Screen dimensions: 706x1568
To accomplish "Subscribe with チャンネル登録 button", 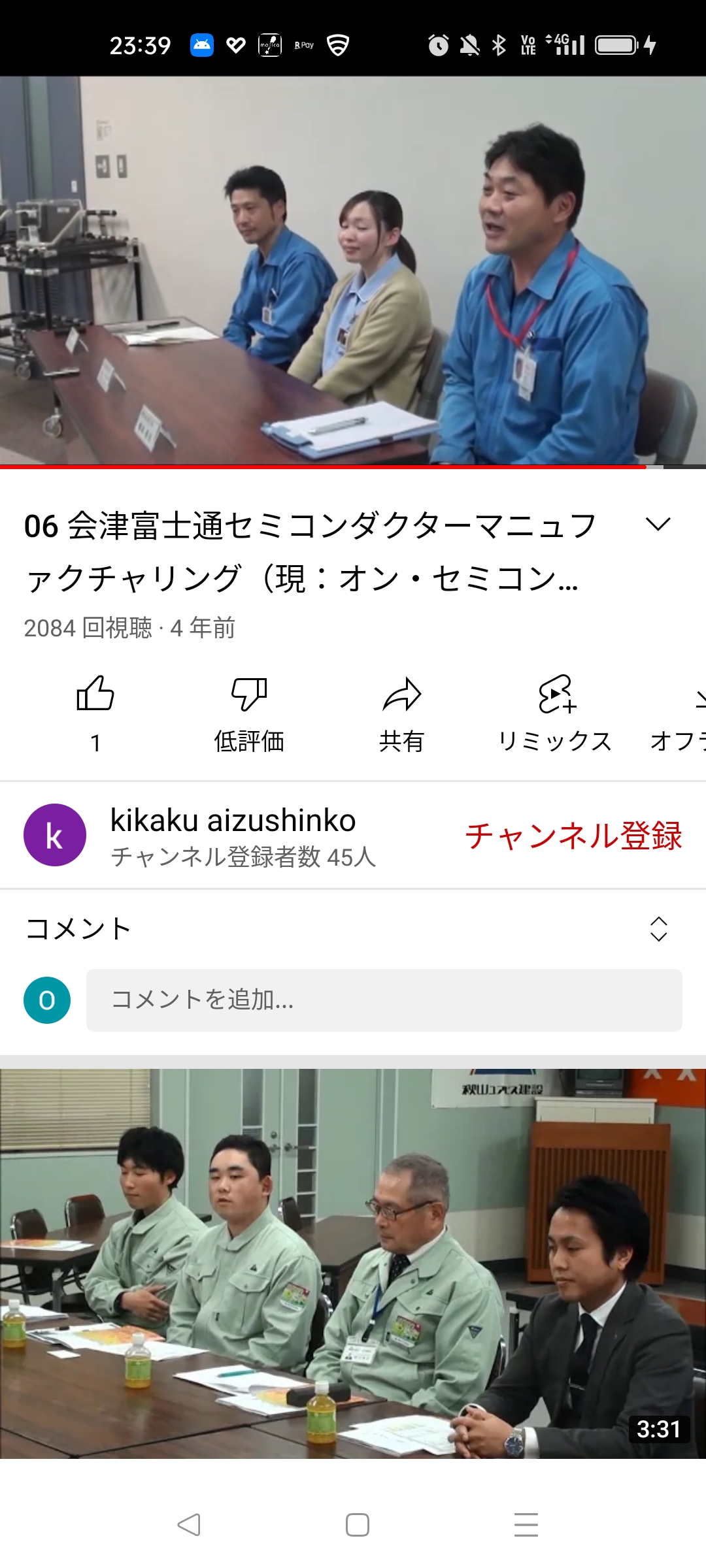I will point(573,836).
